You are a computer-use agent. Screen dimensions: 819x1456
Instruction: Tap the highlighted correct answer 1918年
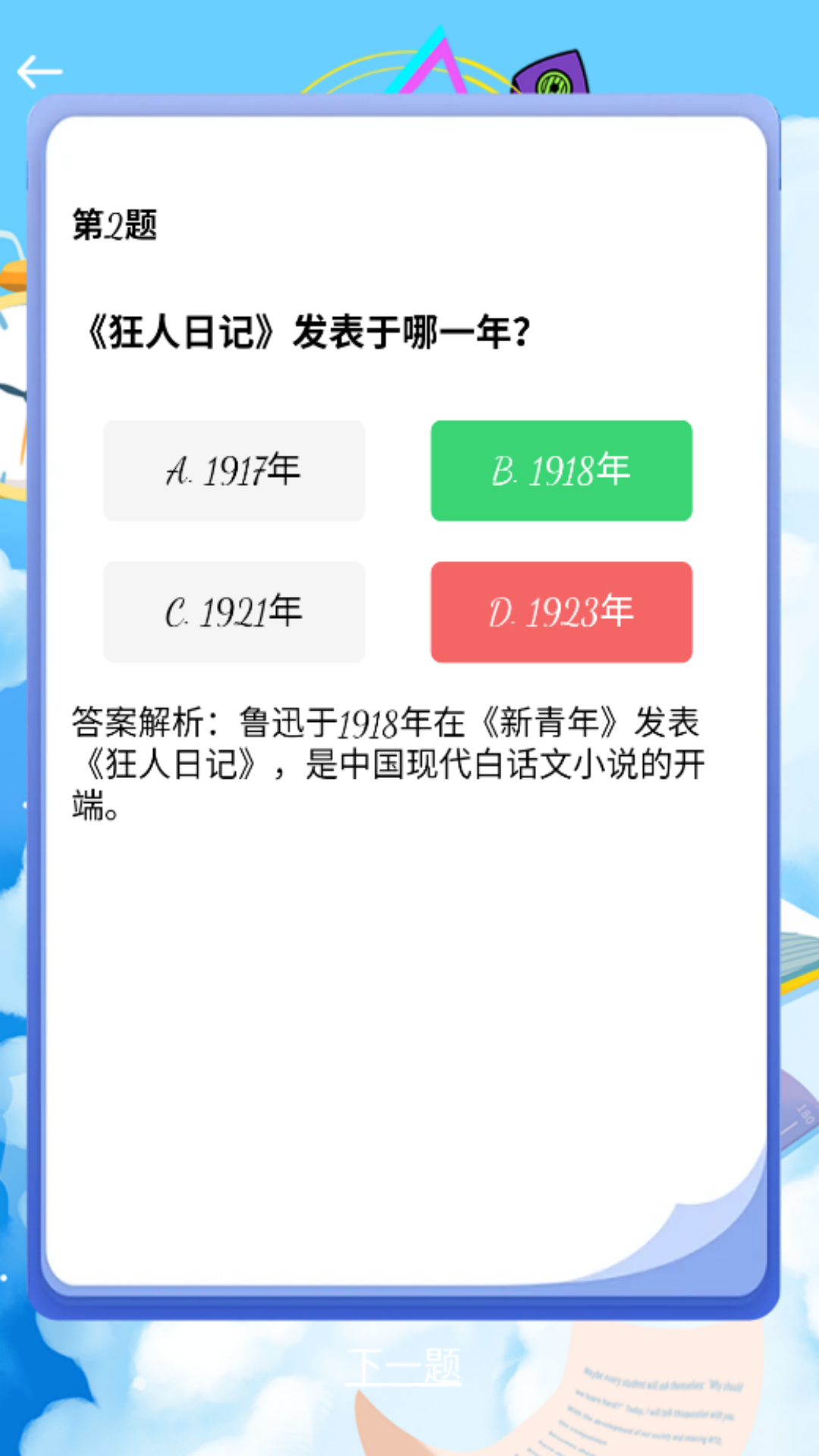[560, 470]
